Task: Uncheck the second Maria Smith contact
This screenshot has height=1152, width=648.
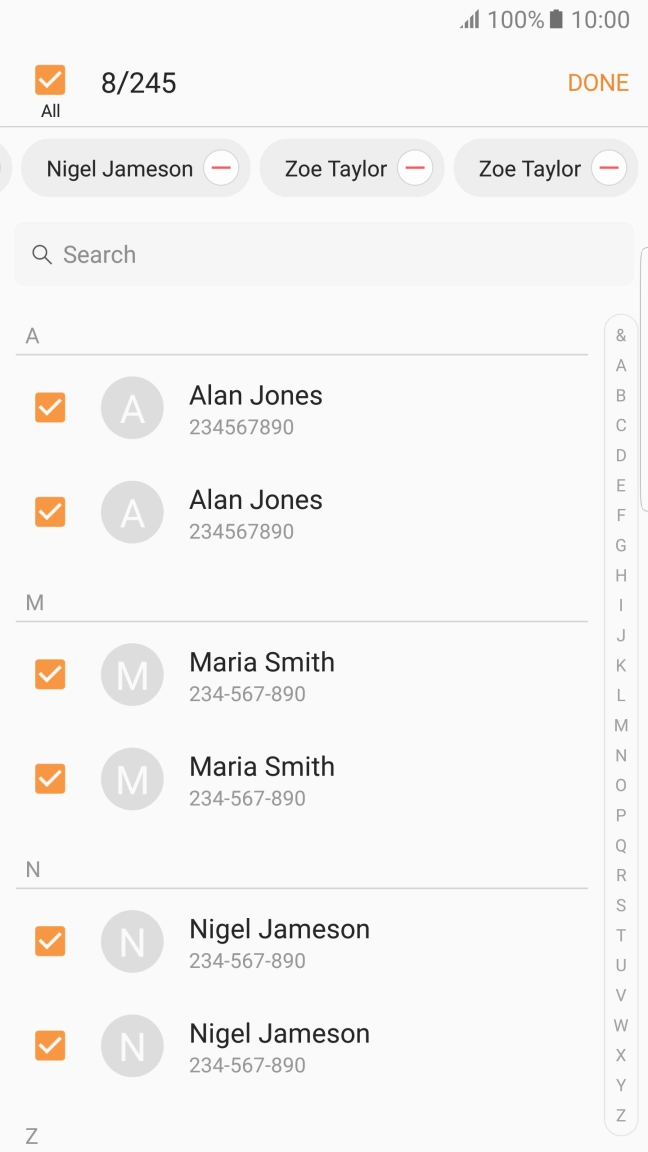Action: click(50, 778)
